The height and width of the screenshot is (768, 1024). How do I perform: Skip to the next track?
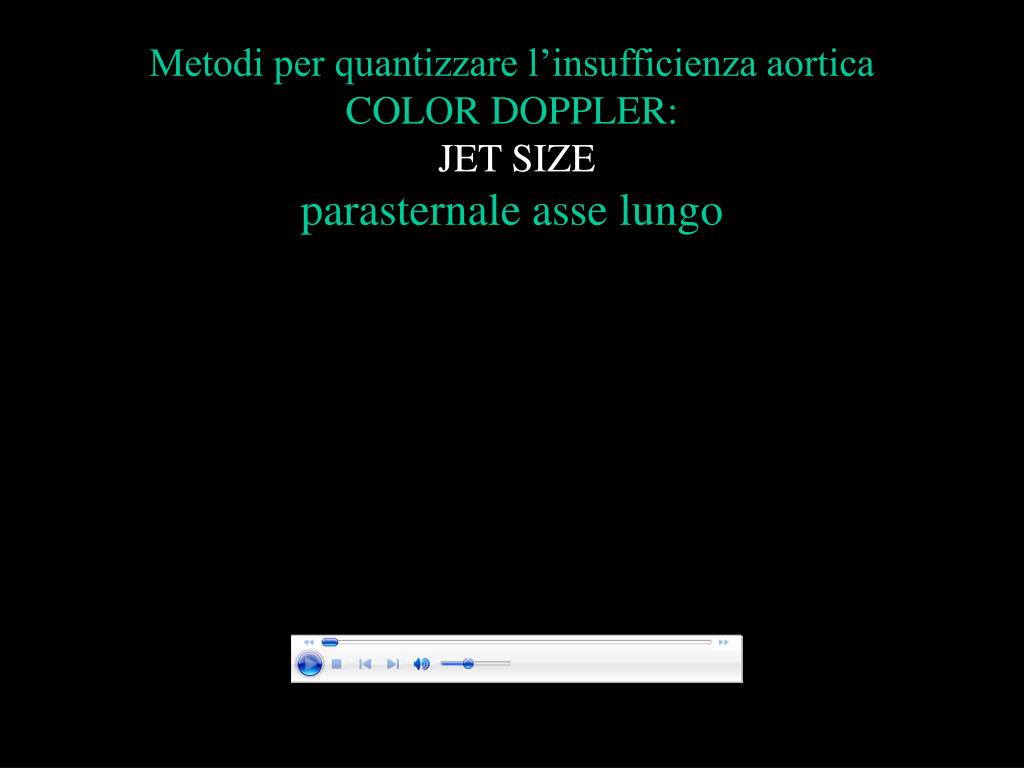pos(392,664)
